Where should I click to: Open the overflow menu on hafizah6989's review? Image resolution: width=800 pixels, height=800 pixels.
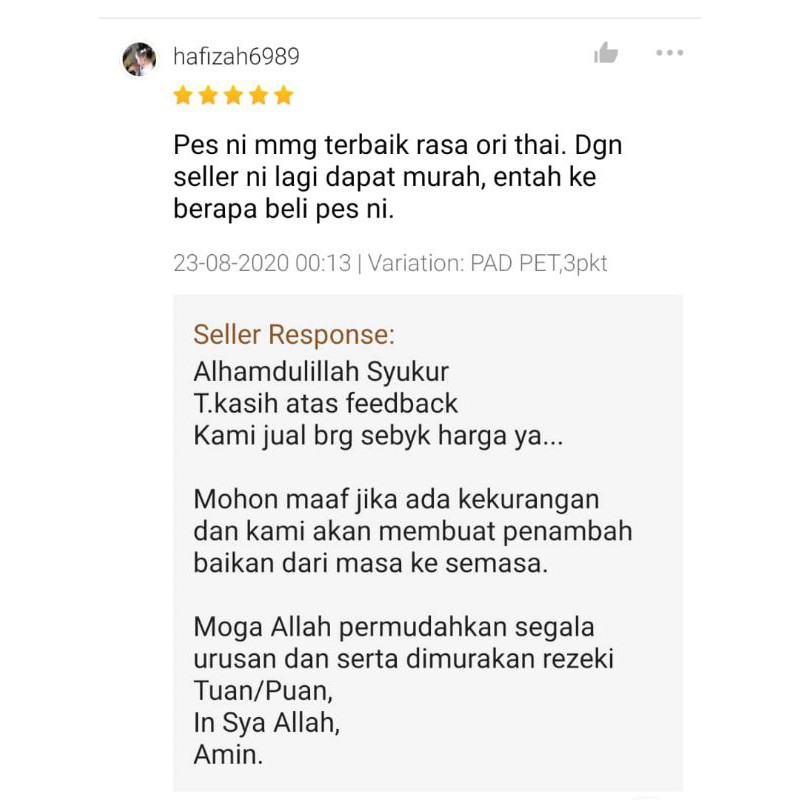point(669,53)
